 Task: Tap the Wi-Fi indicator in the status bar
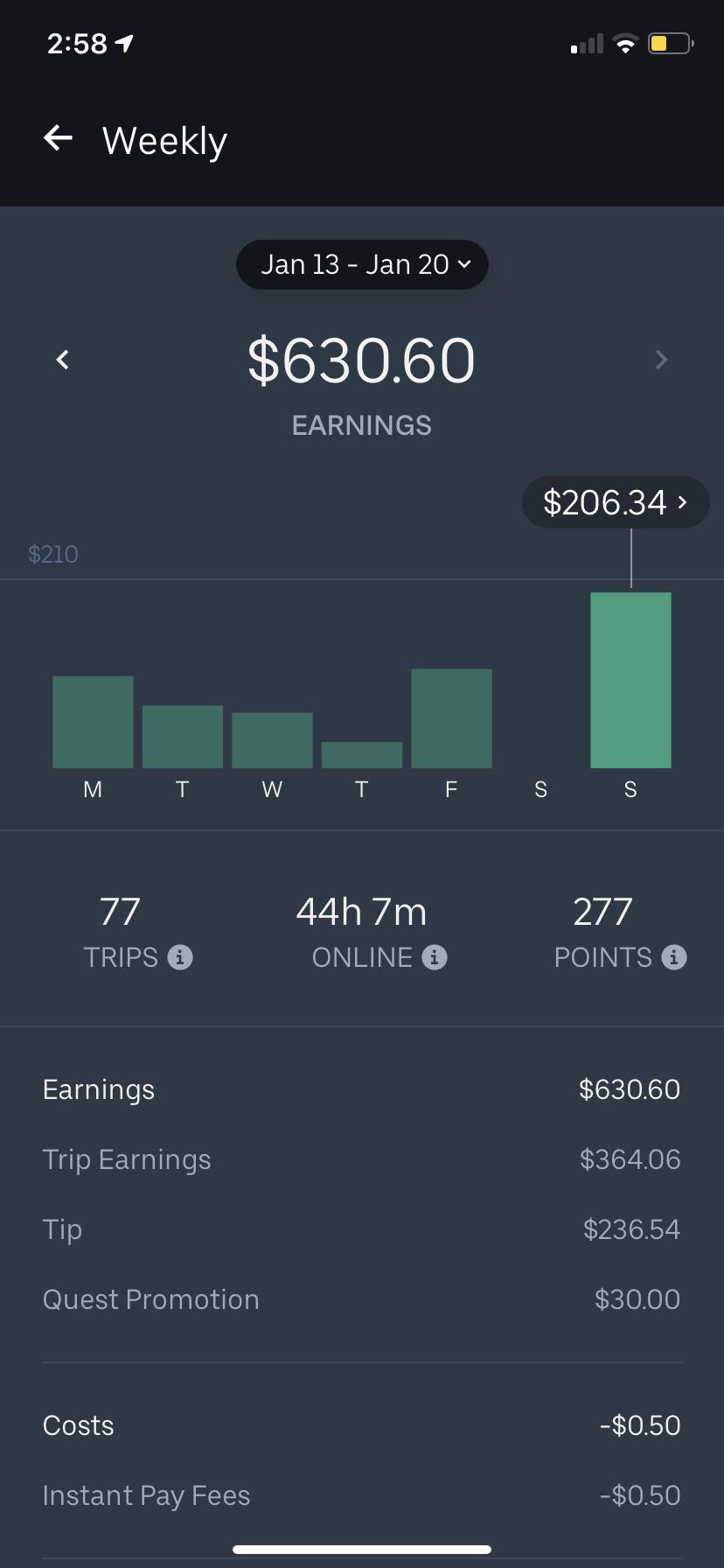(626, 42)
